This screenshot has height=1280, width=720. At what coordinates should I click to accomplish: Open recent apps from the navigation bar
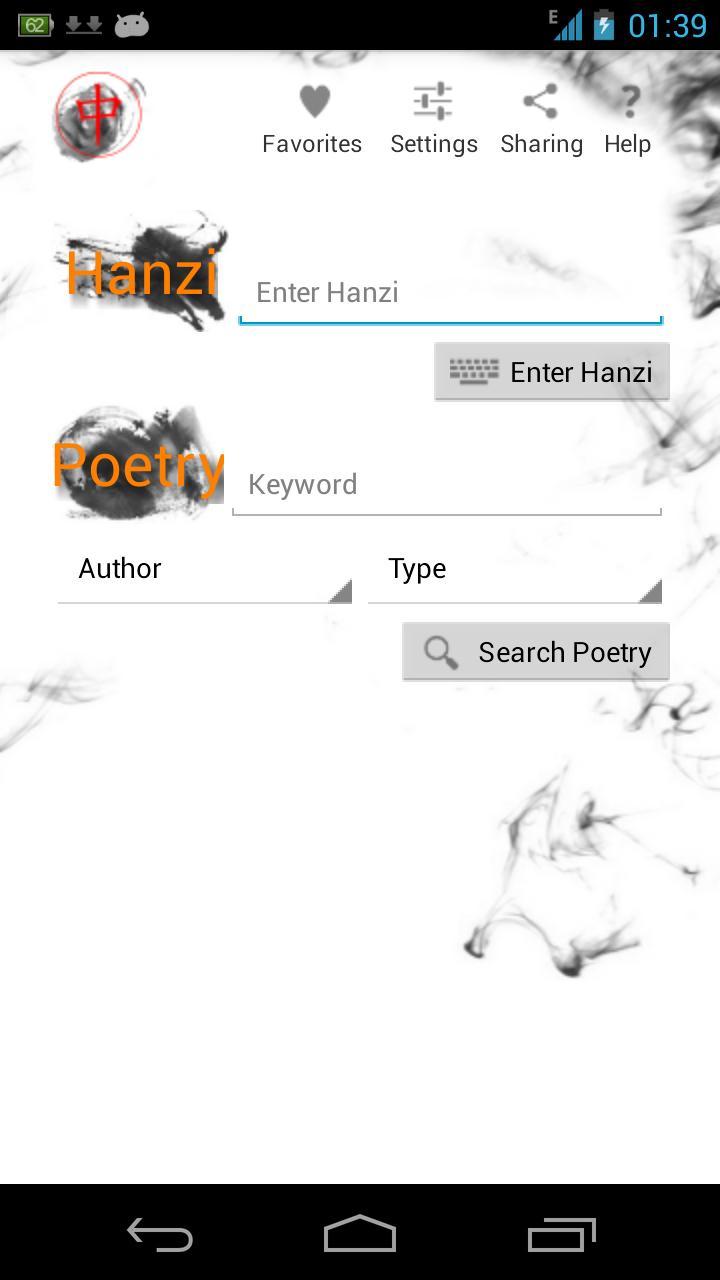[561, 1235]
